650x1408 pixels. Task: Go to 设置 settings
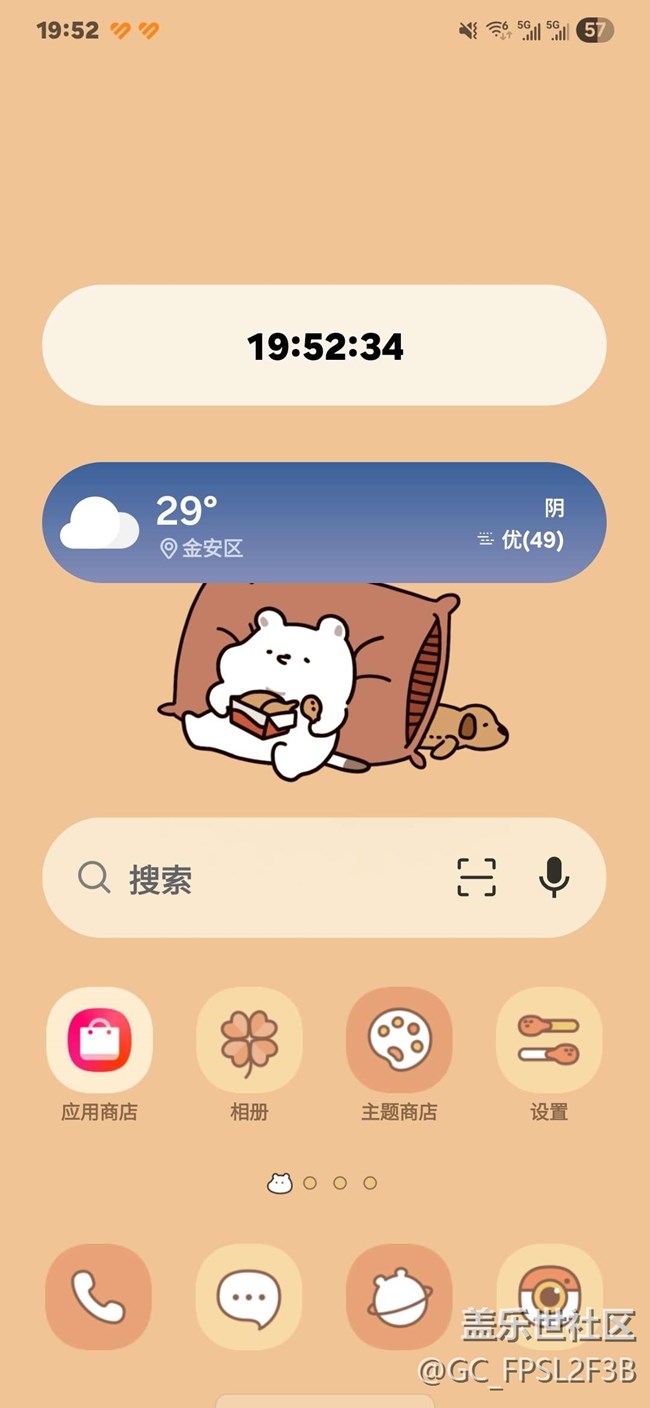549,1040
